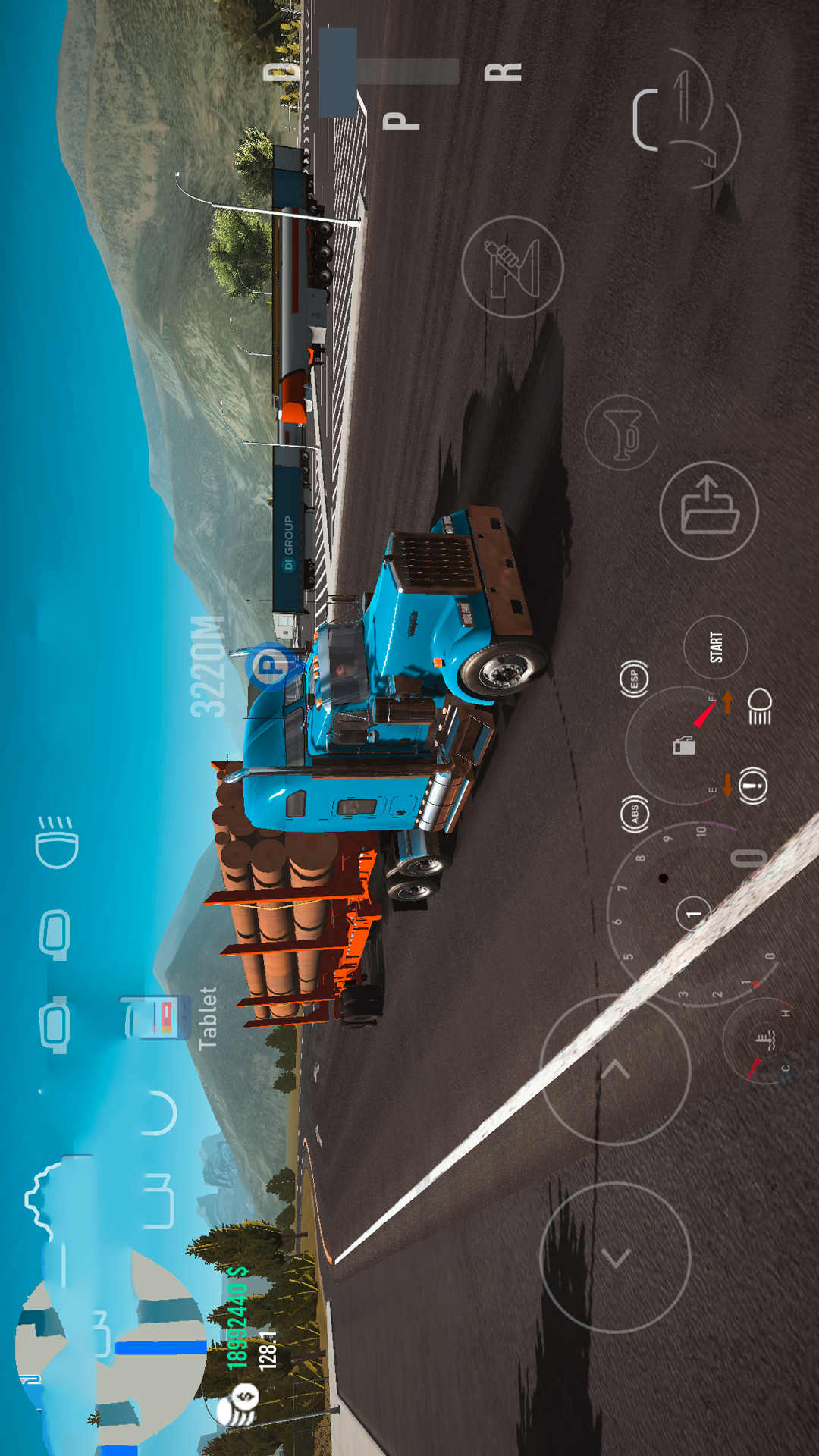Tap the cargo load/unload box button

pos(709,510)
